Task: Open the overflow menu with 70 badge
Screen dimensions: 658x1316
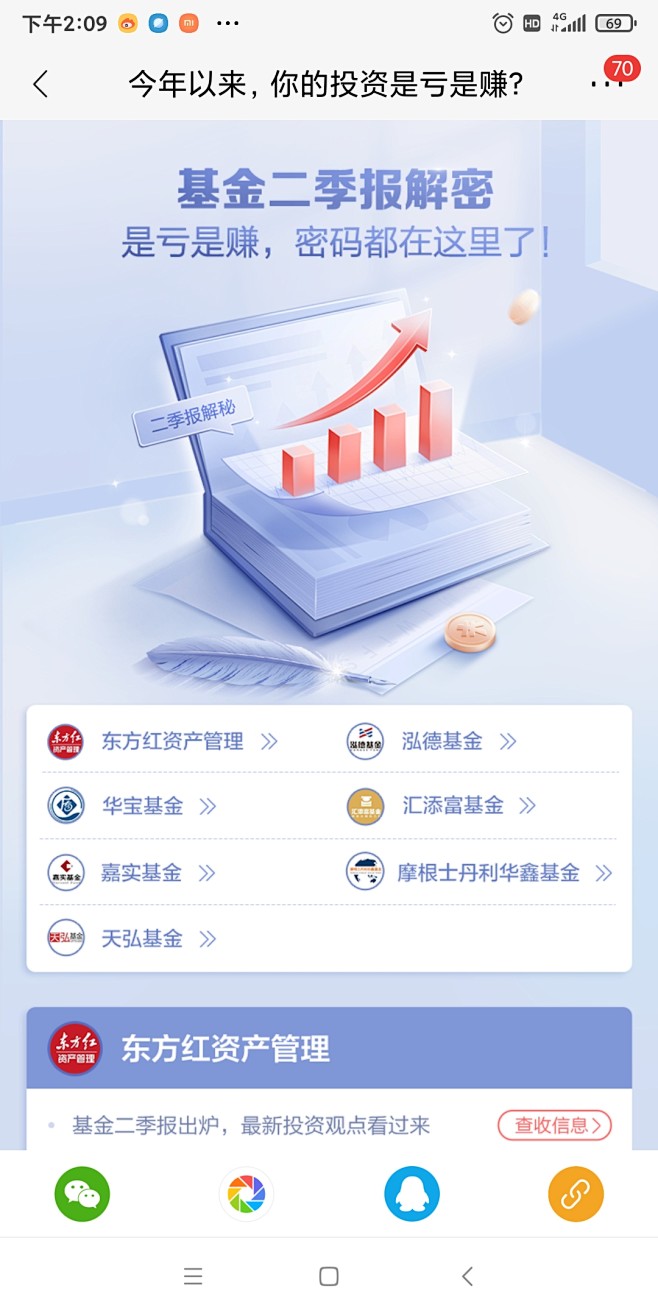Action: click(x=606, y=84)
